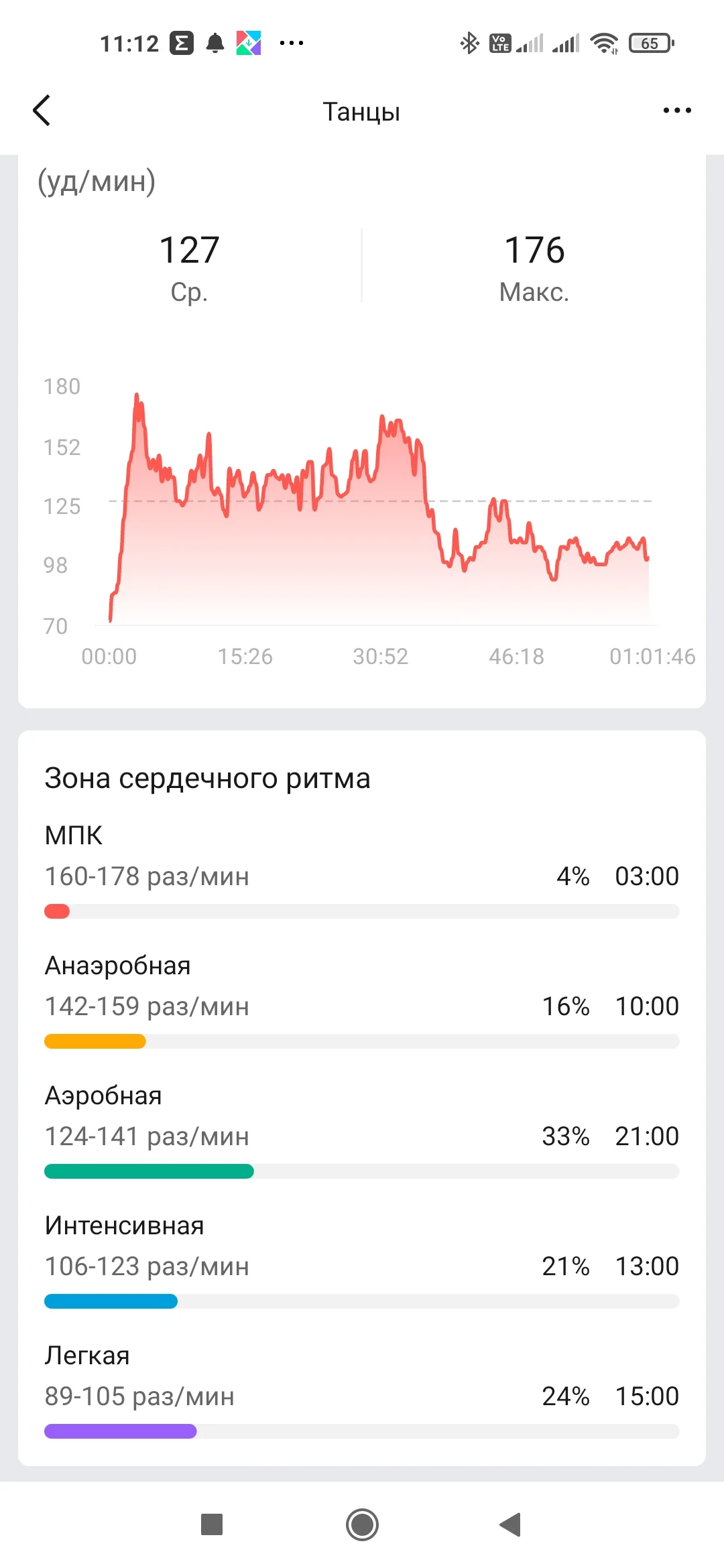
Task: Select the average heart rate value 127
Action: (x=190, y=251)
